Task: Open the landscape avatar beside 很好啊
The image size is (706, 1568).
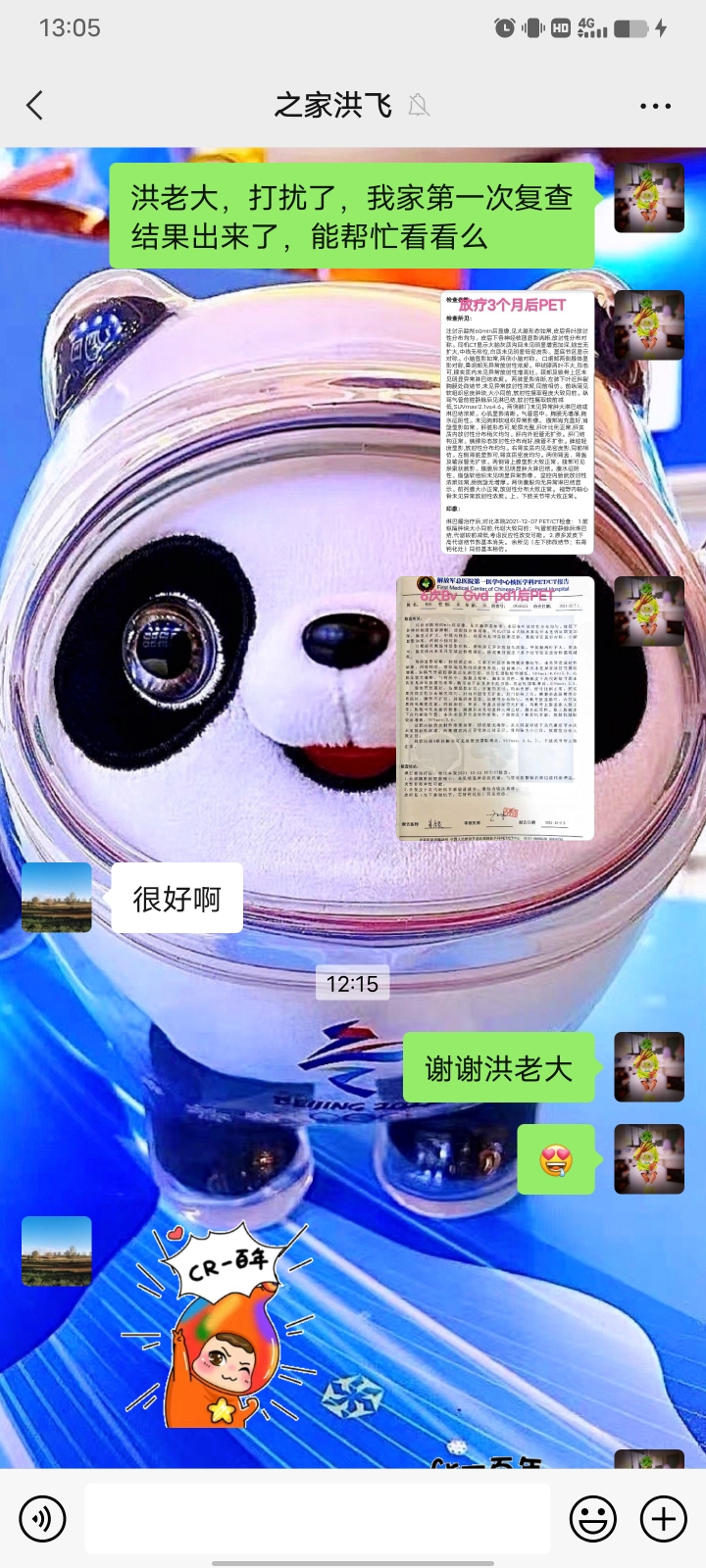Action: (x=57, y=898)
